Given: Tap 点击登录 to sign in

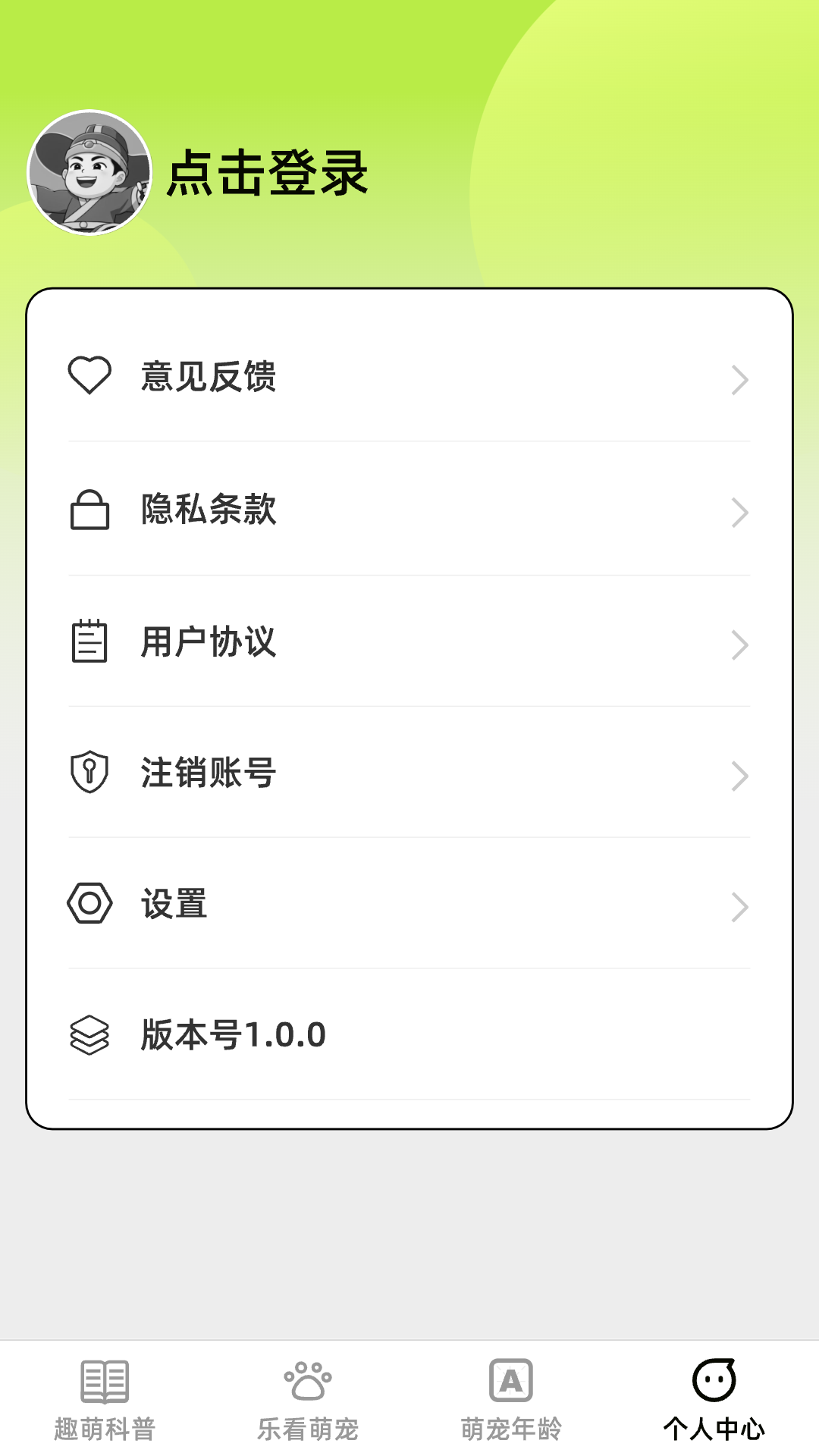Looking at the screenshot, I should [267, 173].
